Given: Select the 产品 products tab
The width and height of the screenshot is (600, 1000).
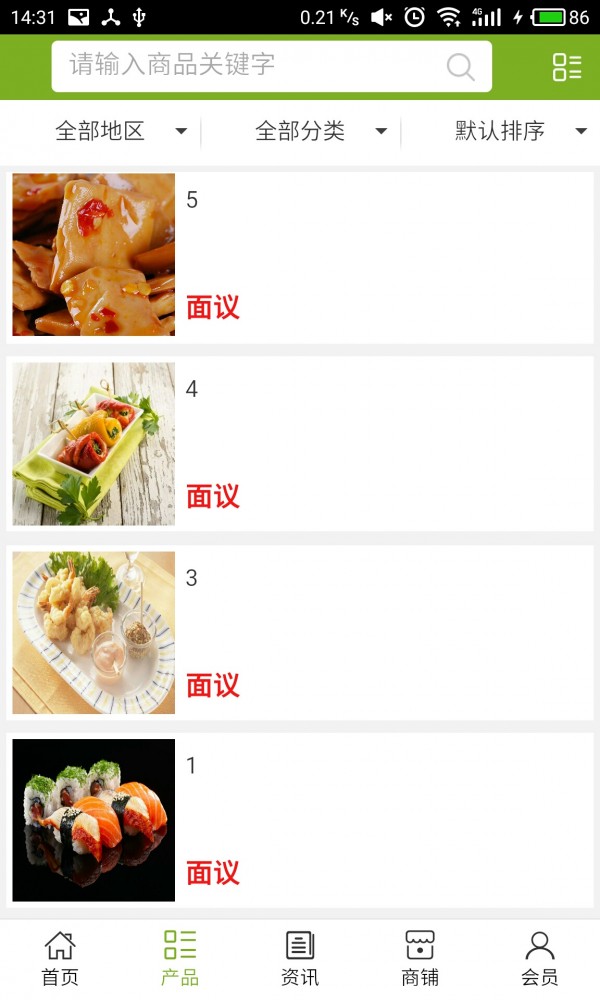Looking at the screenshot, I should (180, 958).
